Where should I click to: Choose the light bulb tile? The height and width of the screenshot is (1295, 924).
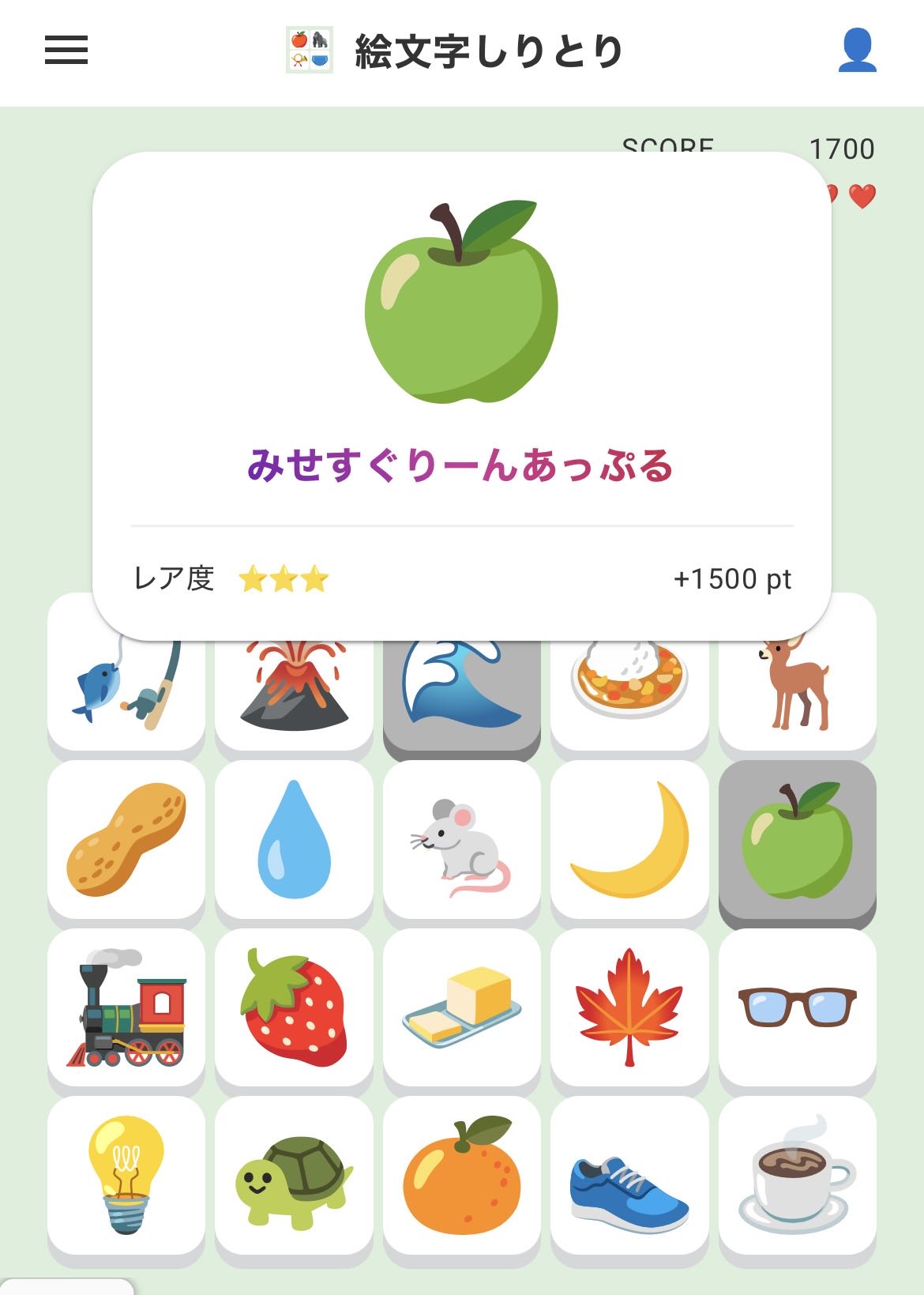point(126,1174)
